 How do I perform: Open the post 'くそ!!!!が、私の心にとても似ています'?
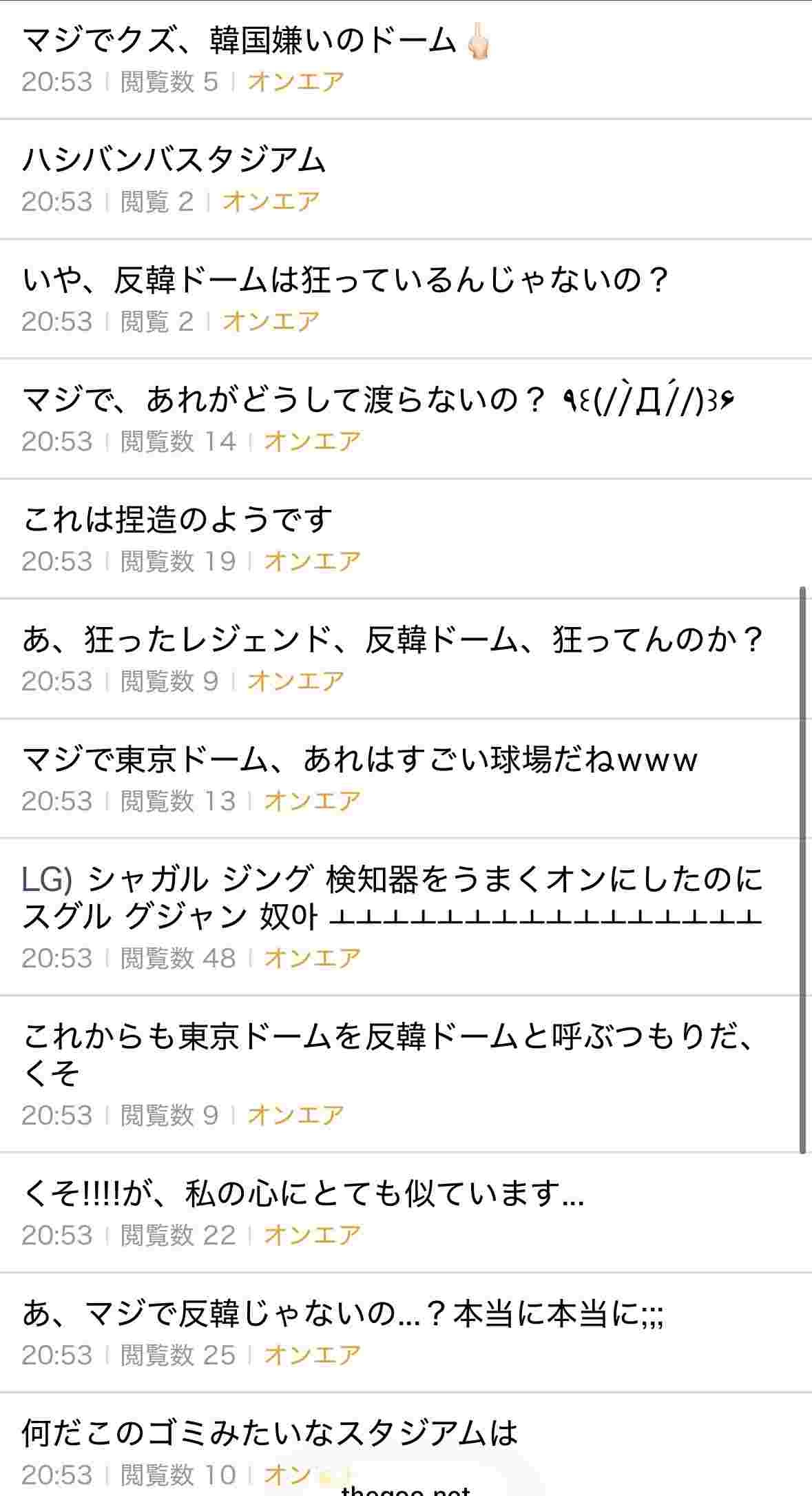303,1194
